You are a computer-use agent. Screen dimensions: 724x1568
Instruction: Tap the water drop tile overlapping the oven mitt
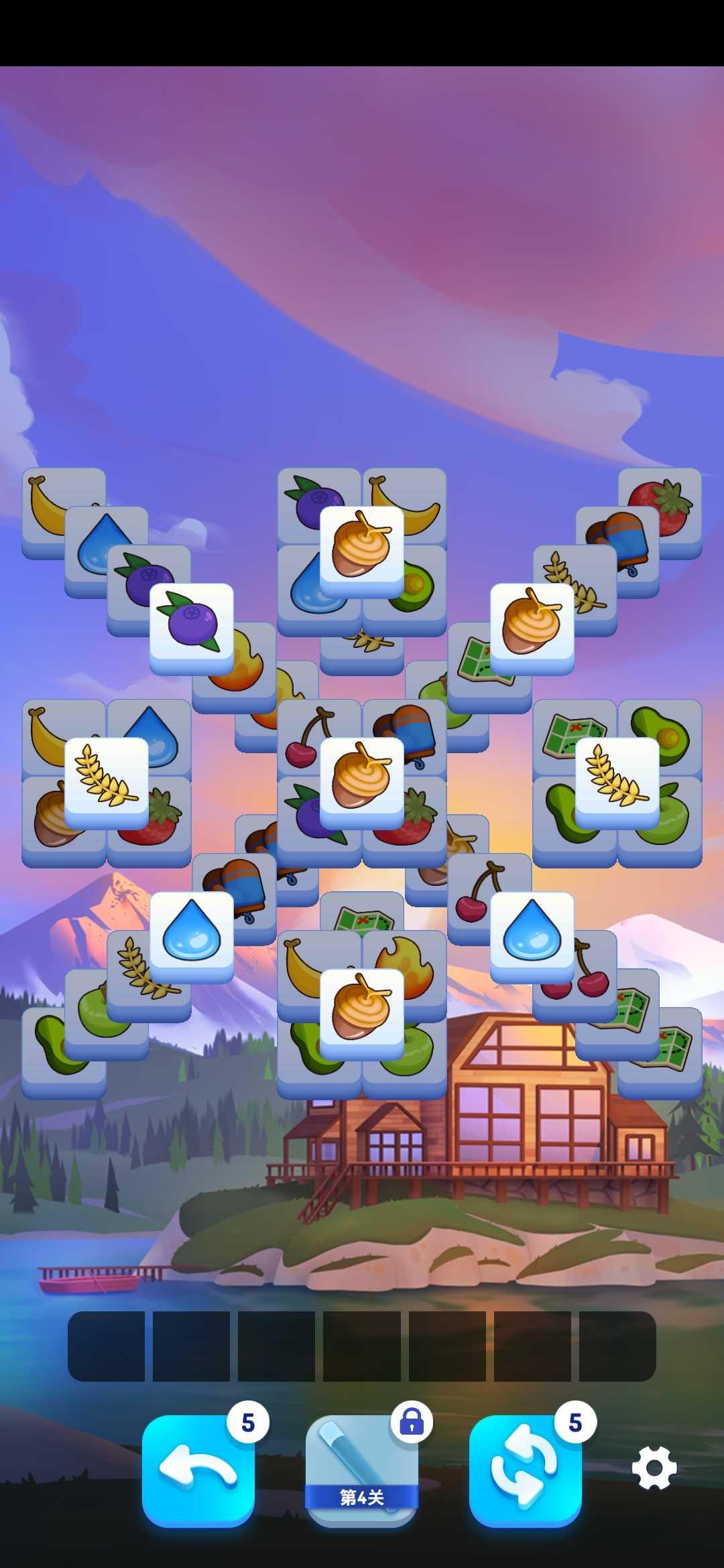tap(191, 933)
